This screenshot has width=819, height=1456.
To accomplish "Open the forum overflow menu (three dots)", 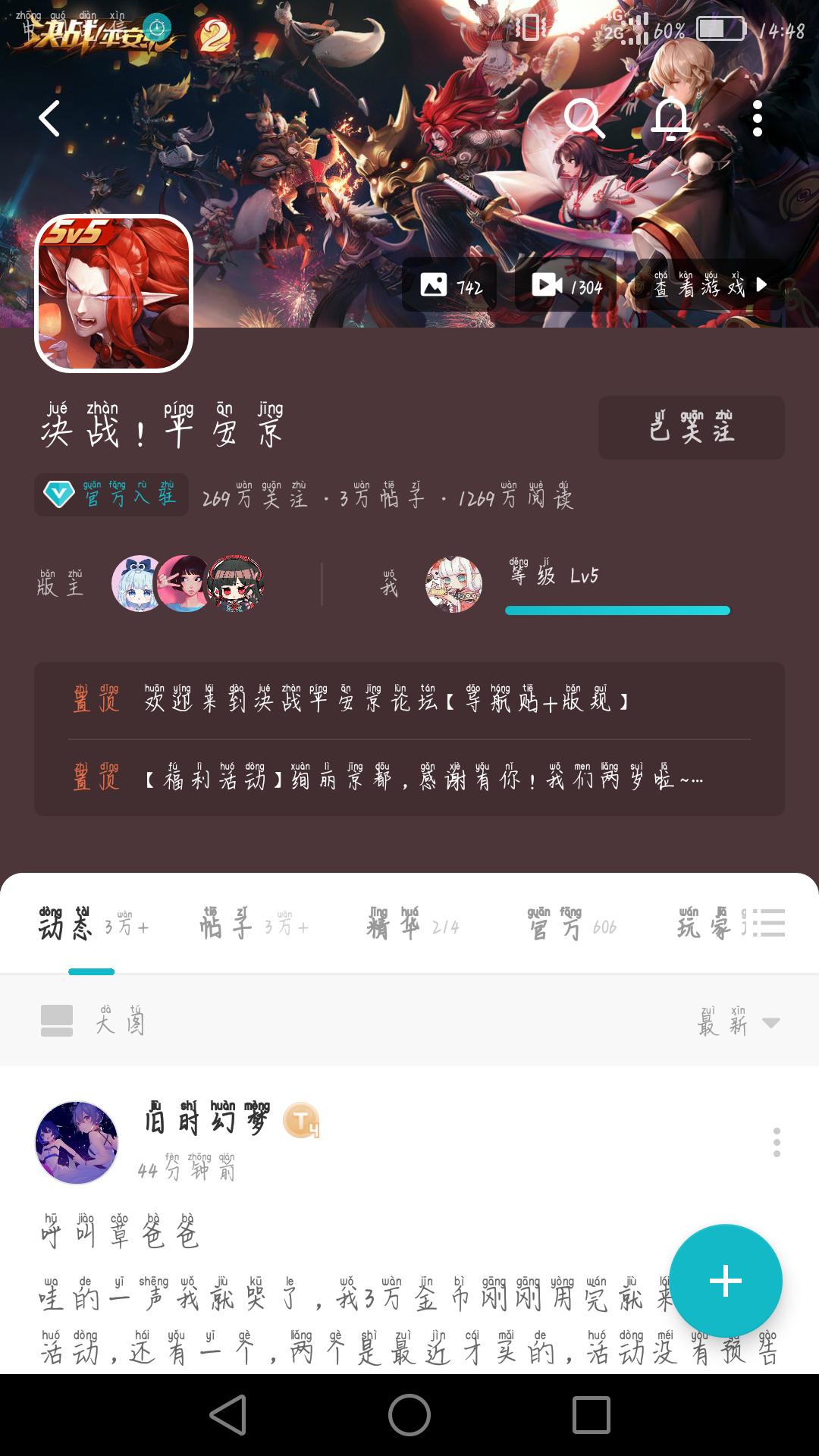I will point(757,118).
